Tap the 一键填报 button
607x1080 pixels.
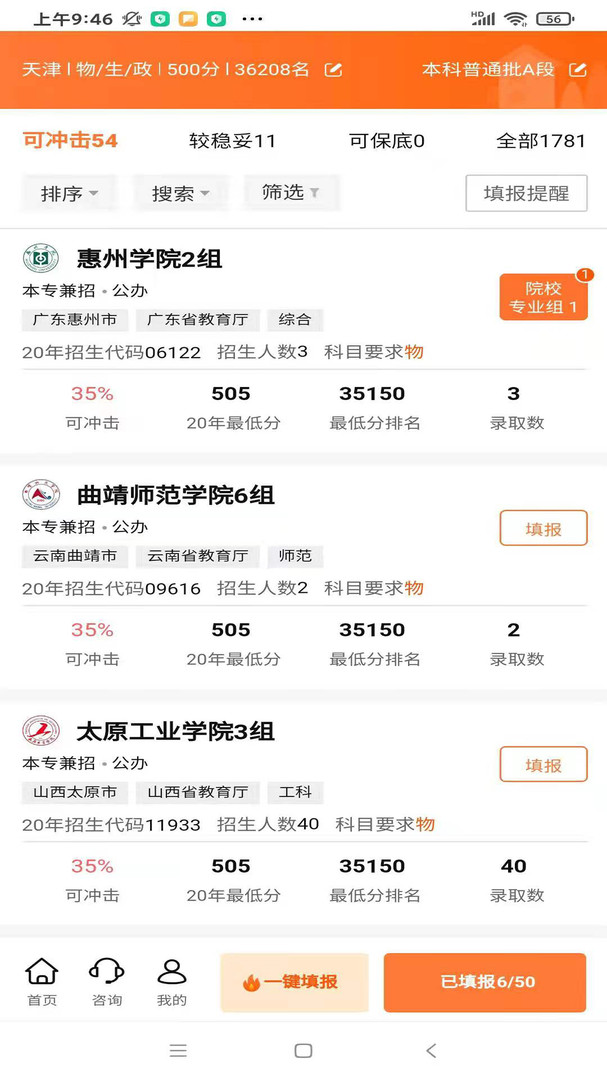294,982
